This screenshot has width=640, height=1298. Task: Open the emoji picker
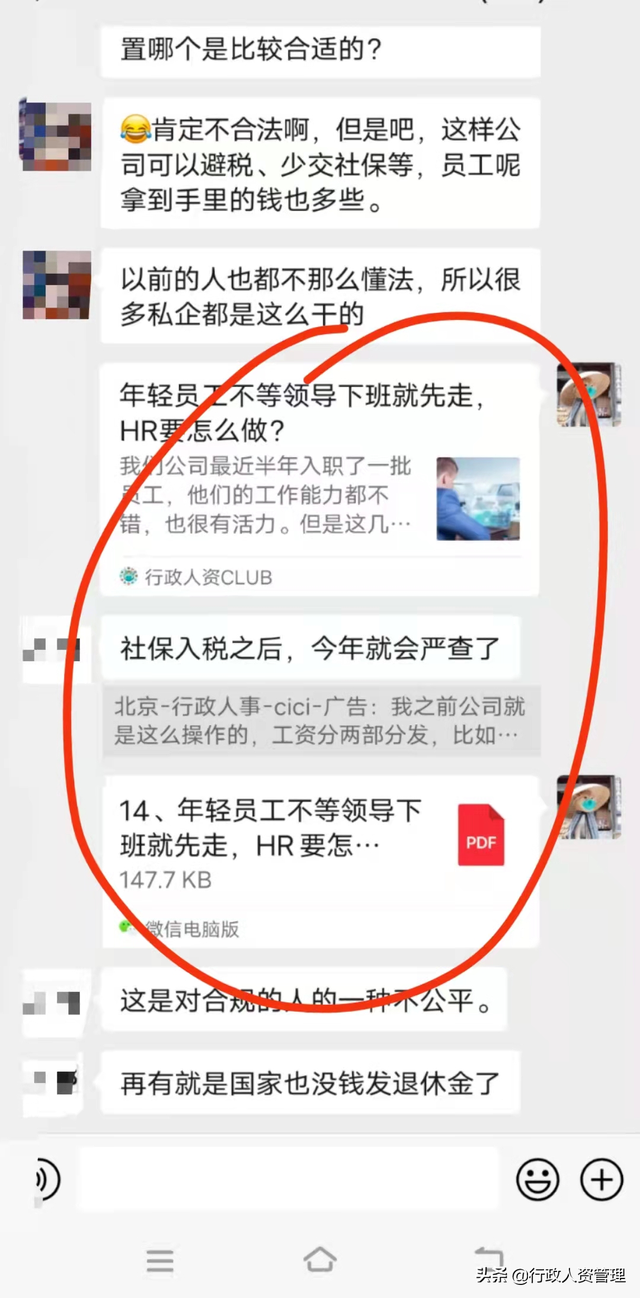click(537, 1181)
